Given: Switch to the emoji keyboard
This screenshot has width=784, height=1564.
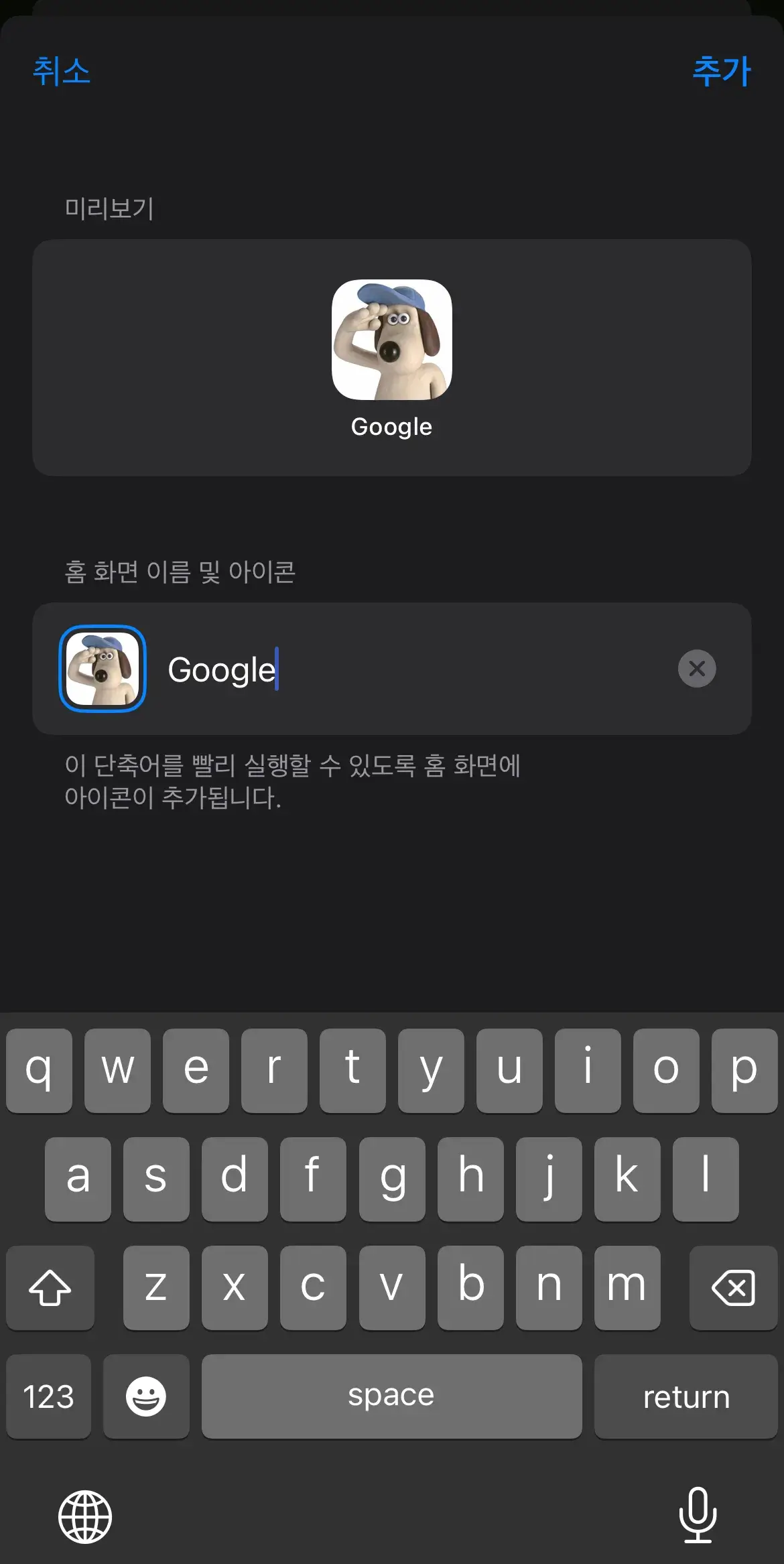Looking at the screenshot, I should [x=146, y=1396].
